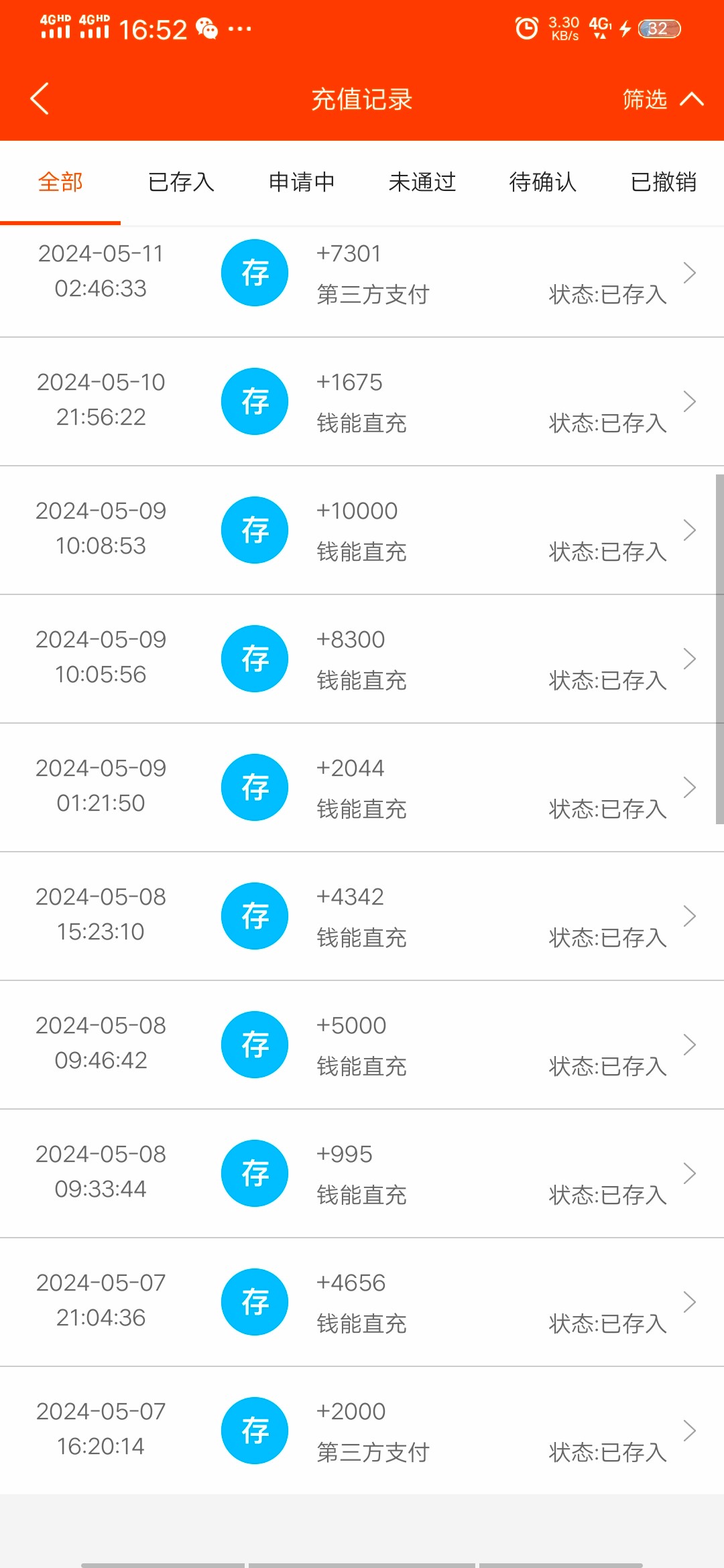Check the +5000 deposit details

pyautogui.click(x=362, y=1045)
